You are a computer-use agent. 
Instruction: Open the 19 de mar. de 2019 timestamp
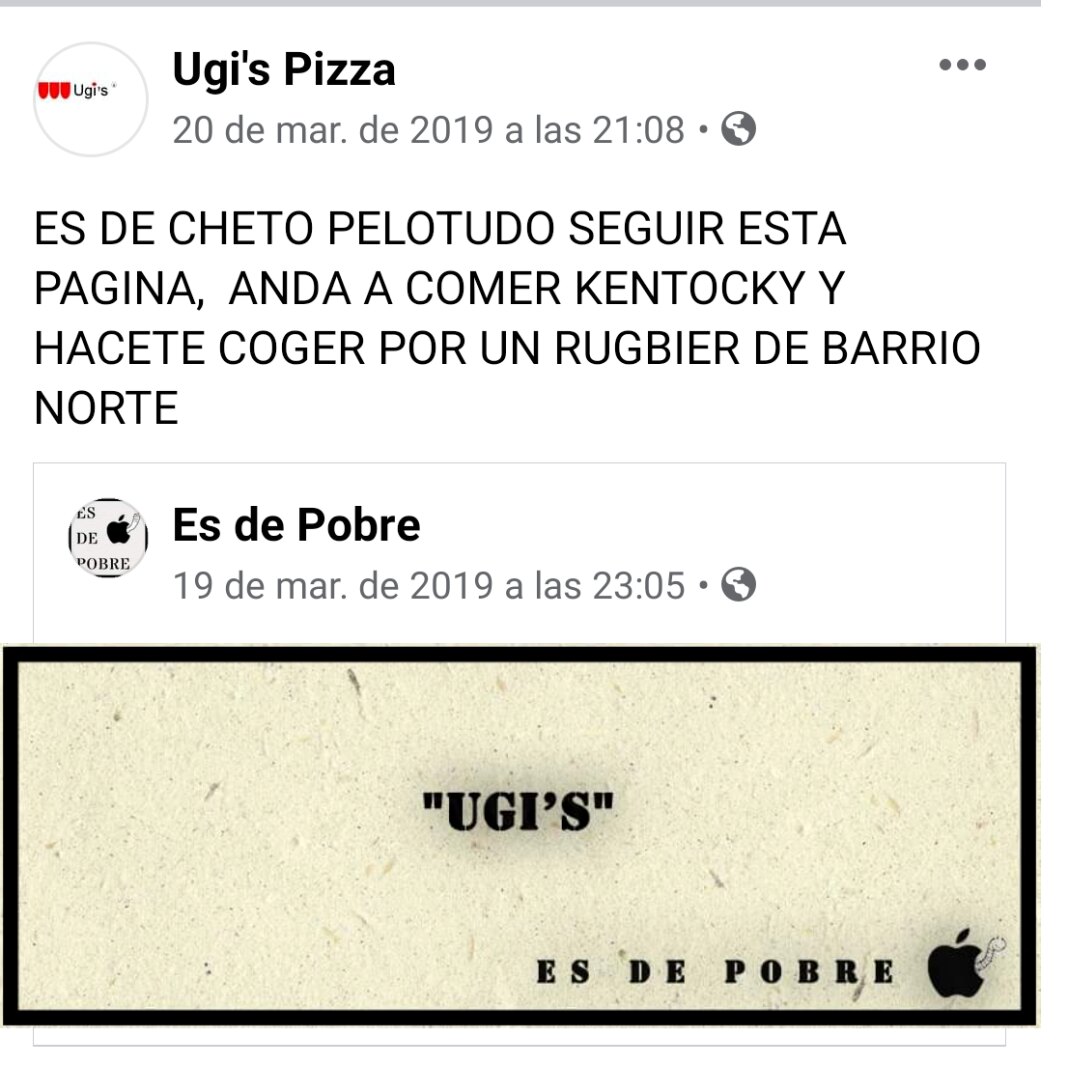click(428, 585)
